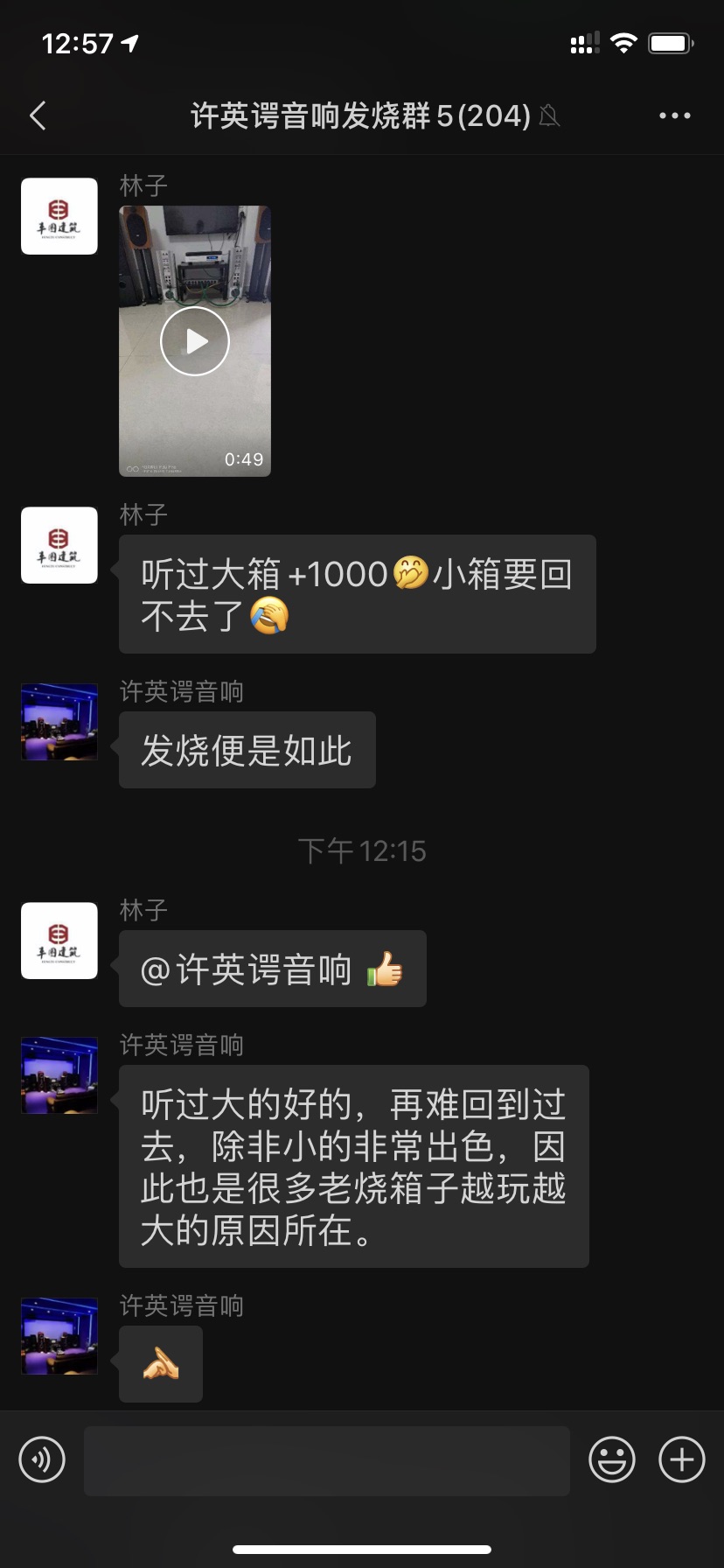Open 许英谔音响's avatar beside 发烧便是如此
724x1568 pixels.
pyautogui.click(x=59, y=722)
